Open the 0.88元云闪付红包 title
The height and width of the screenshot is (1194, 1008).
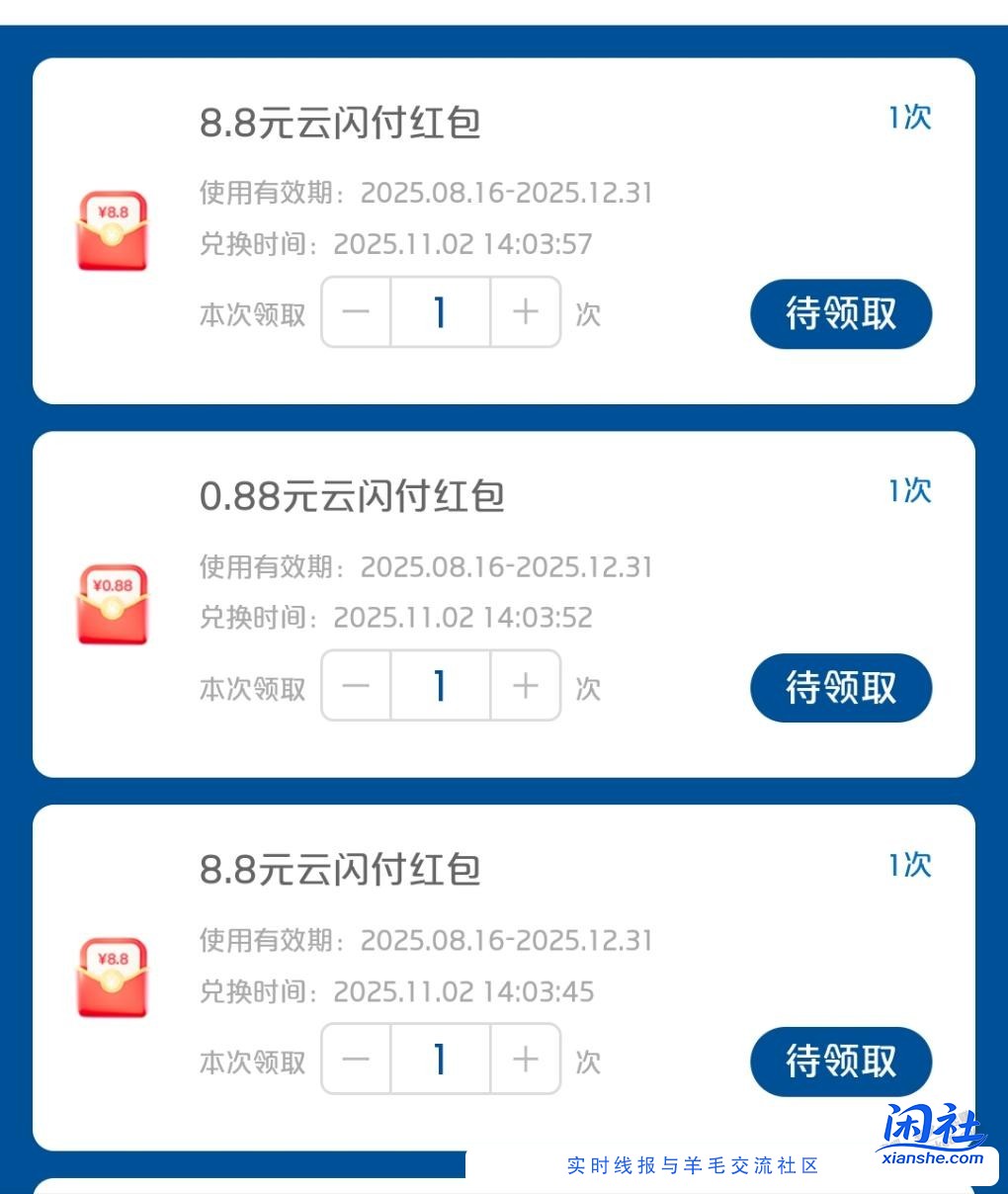(x=352, y=497)
